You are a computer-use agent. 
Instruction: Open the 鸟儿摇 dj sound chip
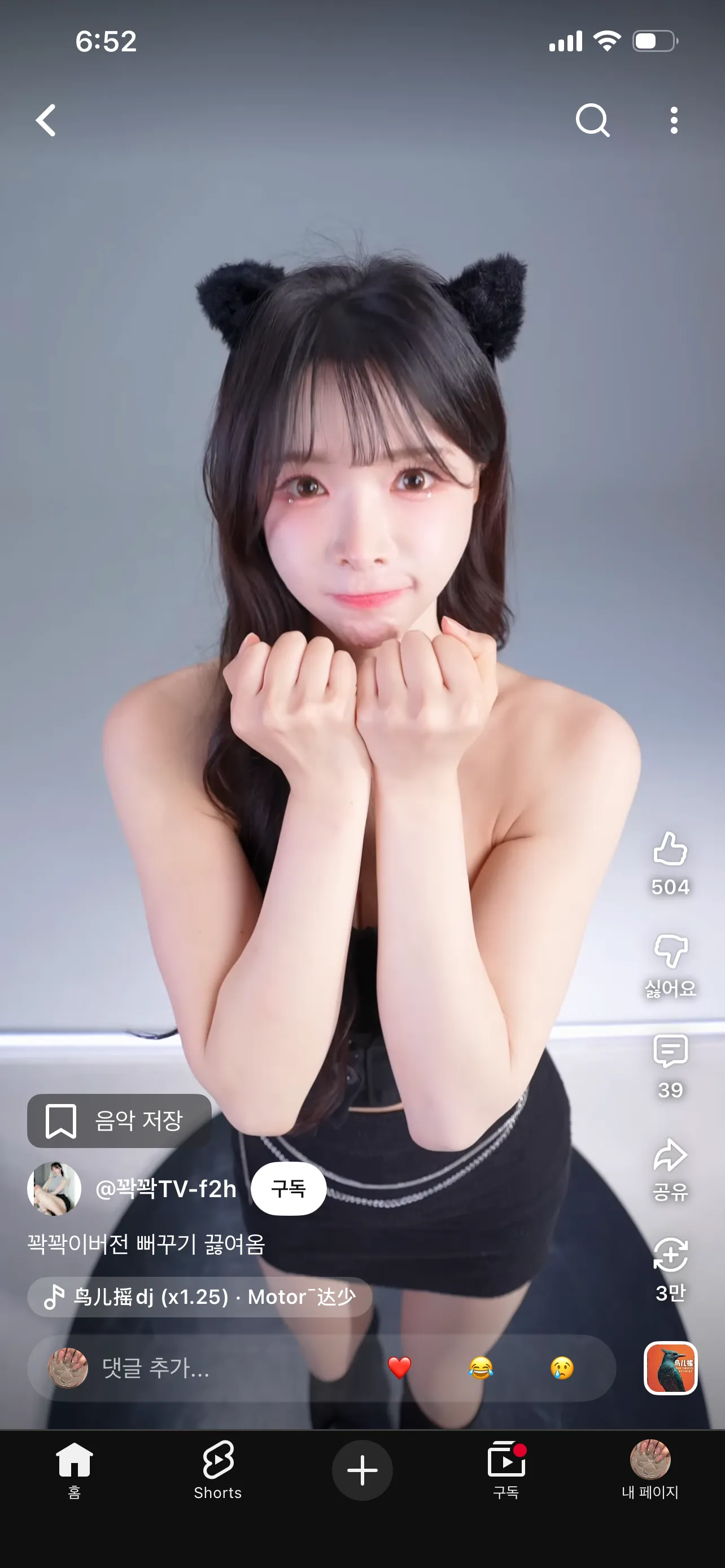(200, 1297)
